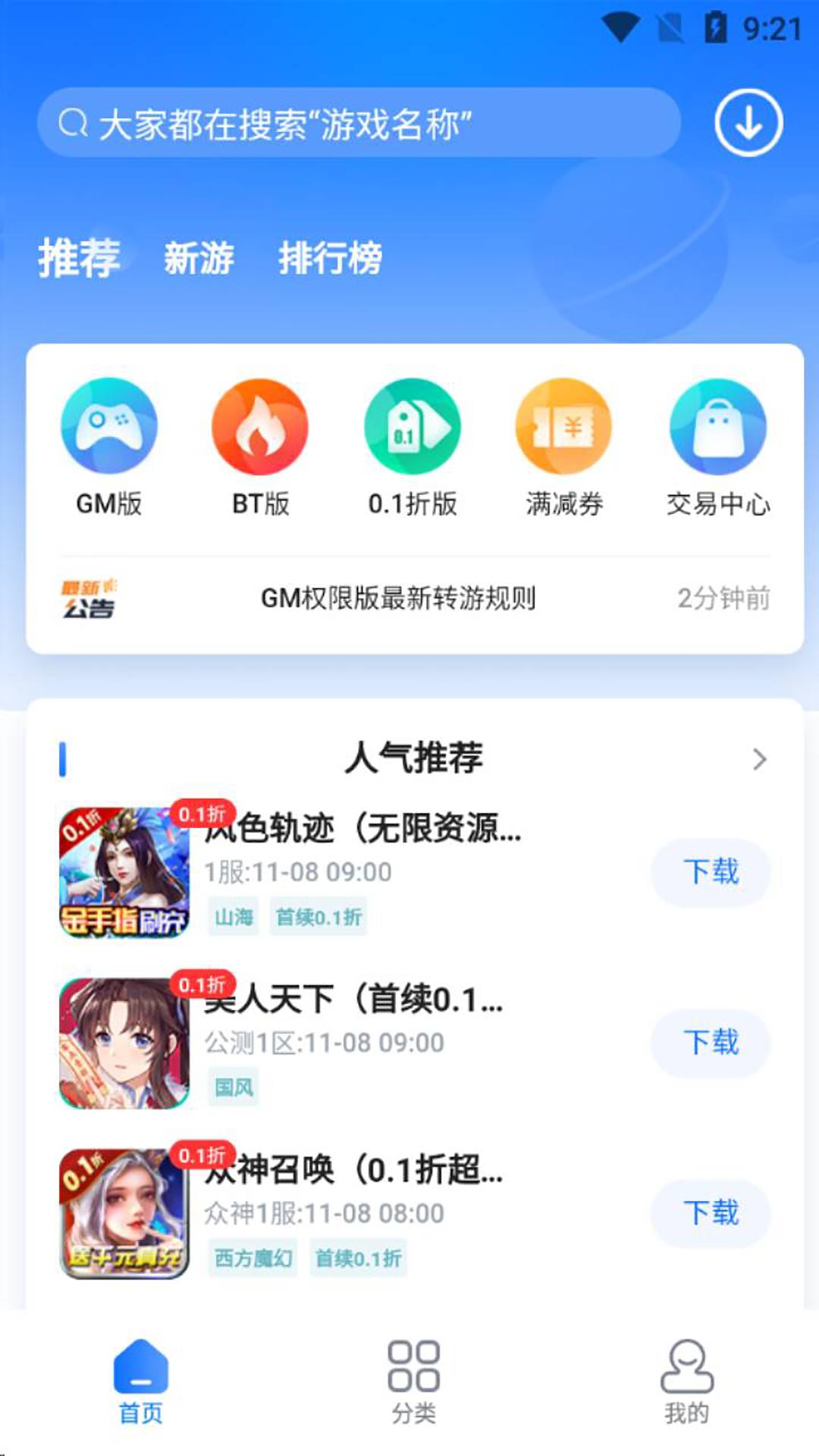Switch to the 新游 tab
819x1456 pixels.
coord(199,258)
